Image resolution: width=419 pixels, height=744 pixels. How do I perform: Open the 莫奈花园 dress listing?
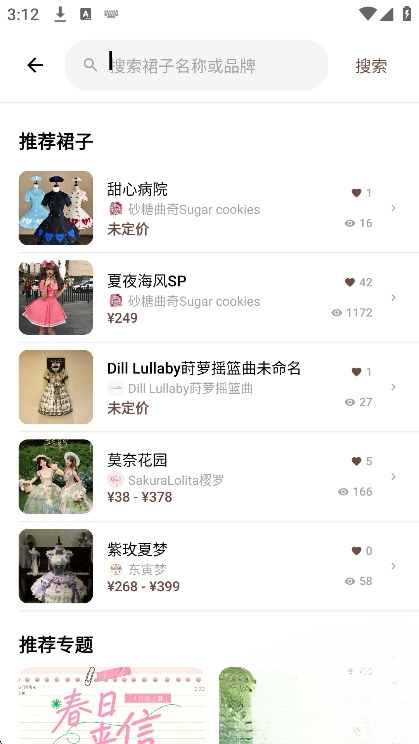pyautogui.click(x=219, y=476)
